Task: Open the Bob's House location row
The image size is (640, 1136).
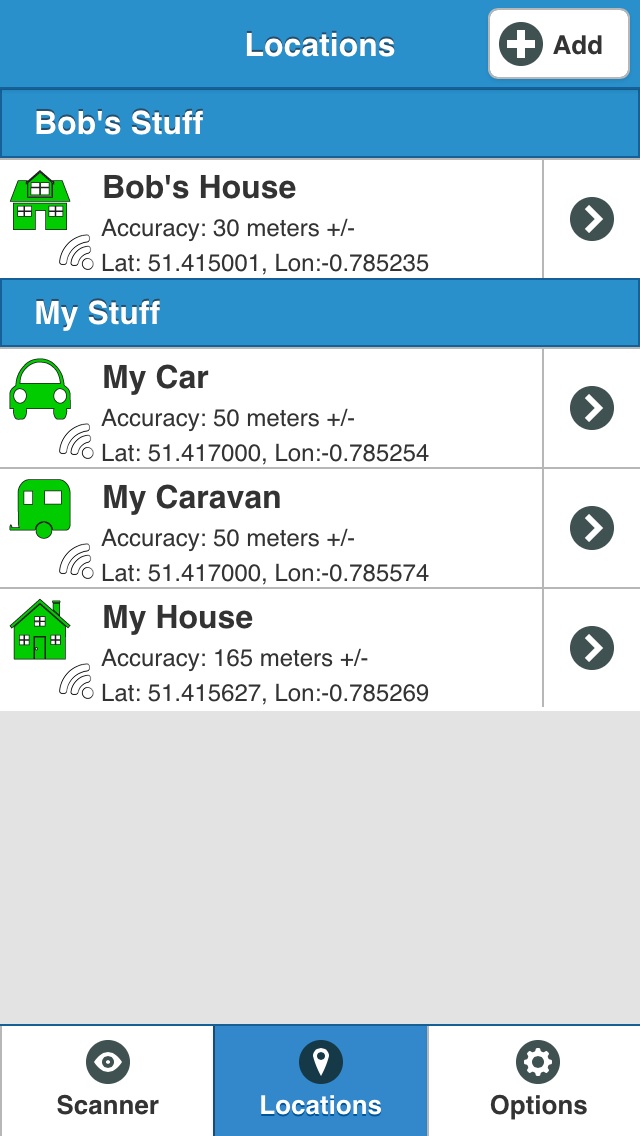Action: tap(271, 219)
